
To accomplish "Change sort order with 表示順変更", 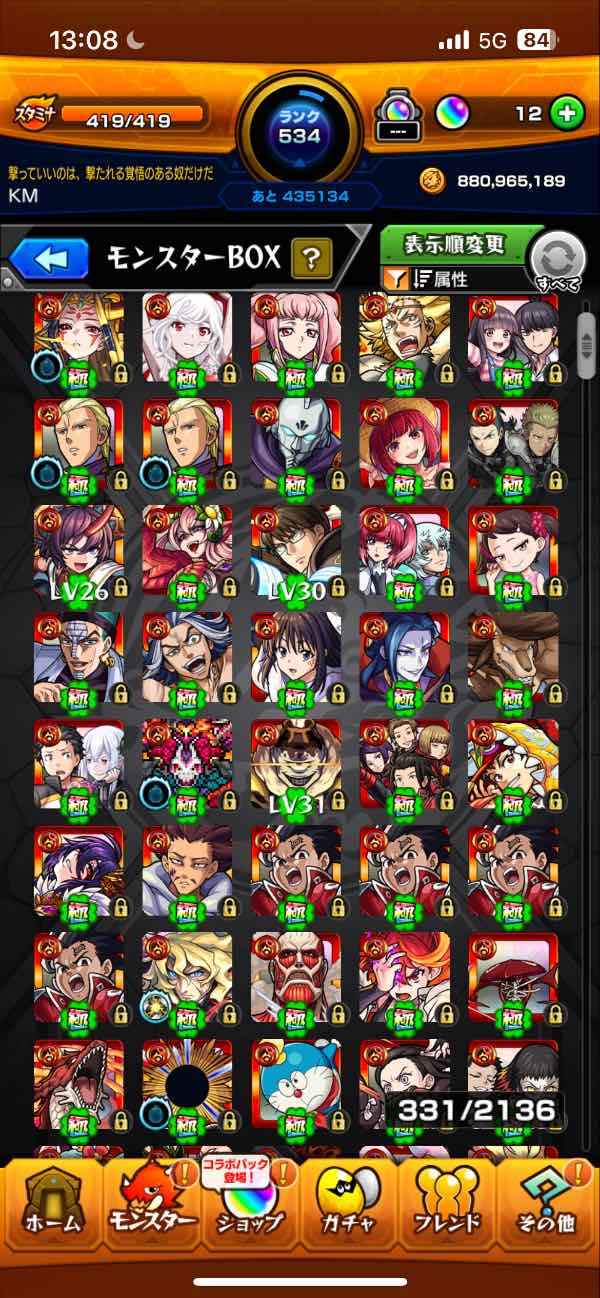I will (455, 244).
